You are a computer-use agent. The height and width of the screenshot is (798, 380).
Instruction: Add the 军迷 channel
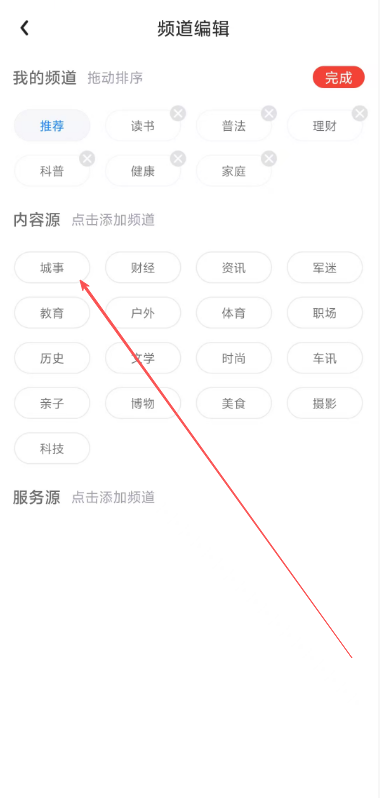(x=325, y=267)
